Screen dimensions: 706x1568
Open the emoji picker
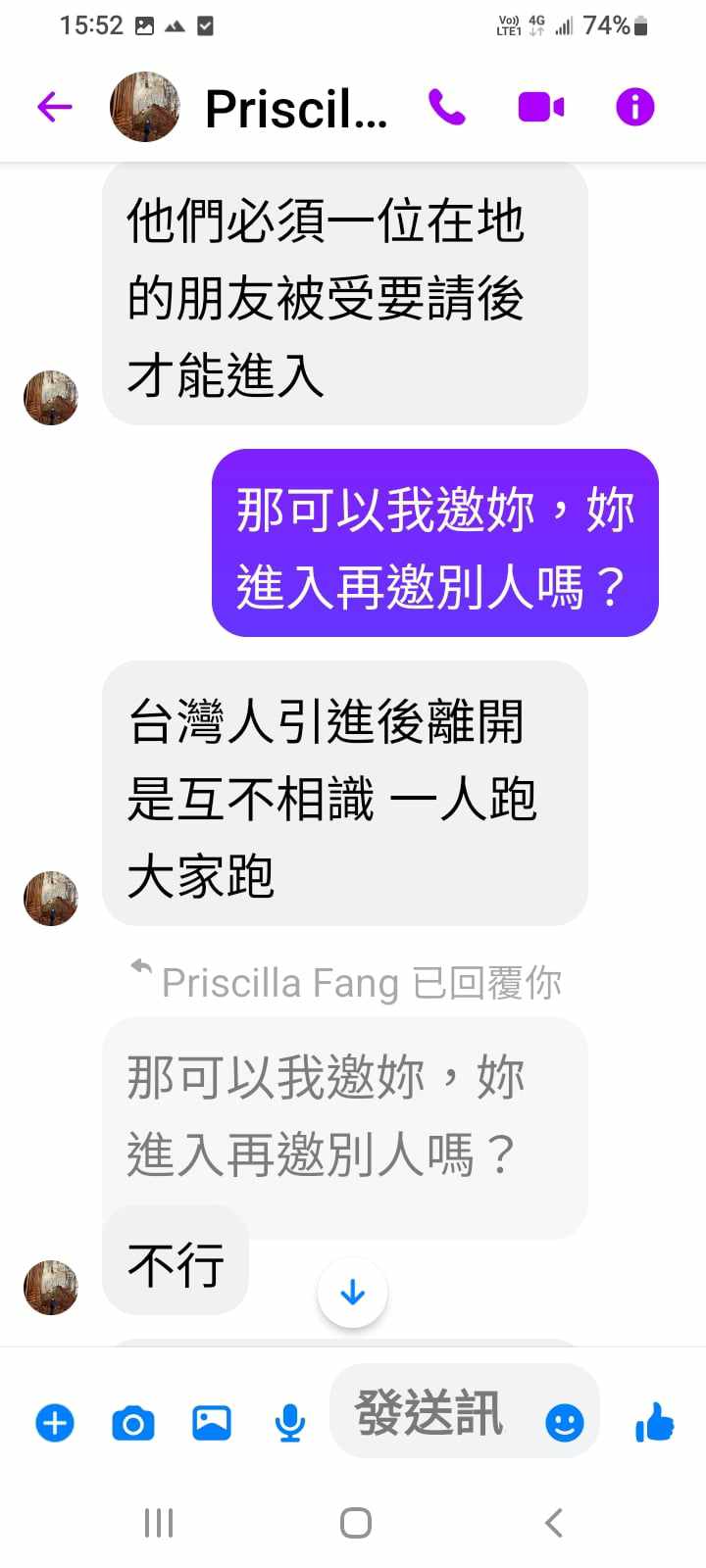564,1422
